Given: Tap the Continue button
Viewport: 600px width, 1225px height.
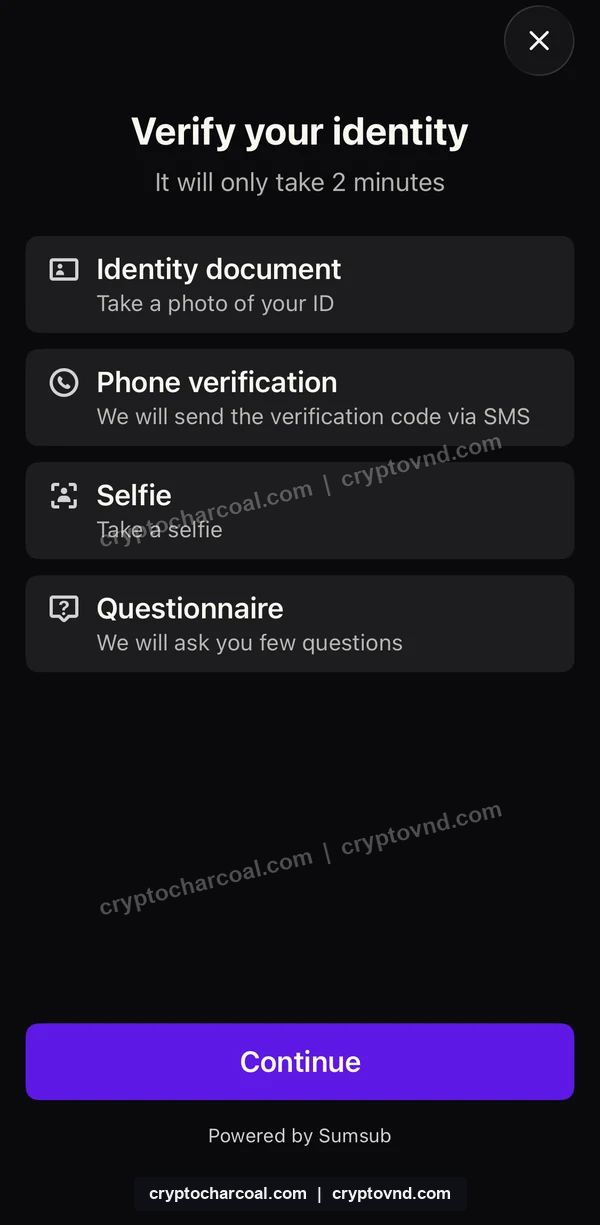Looking at the screenshot, I should tap(300, 1061).
